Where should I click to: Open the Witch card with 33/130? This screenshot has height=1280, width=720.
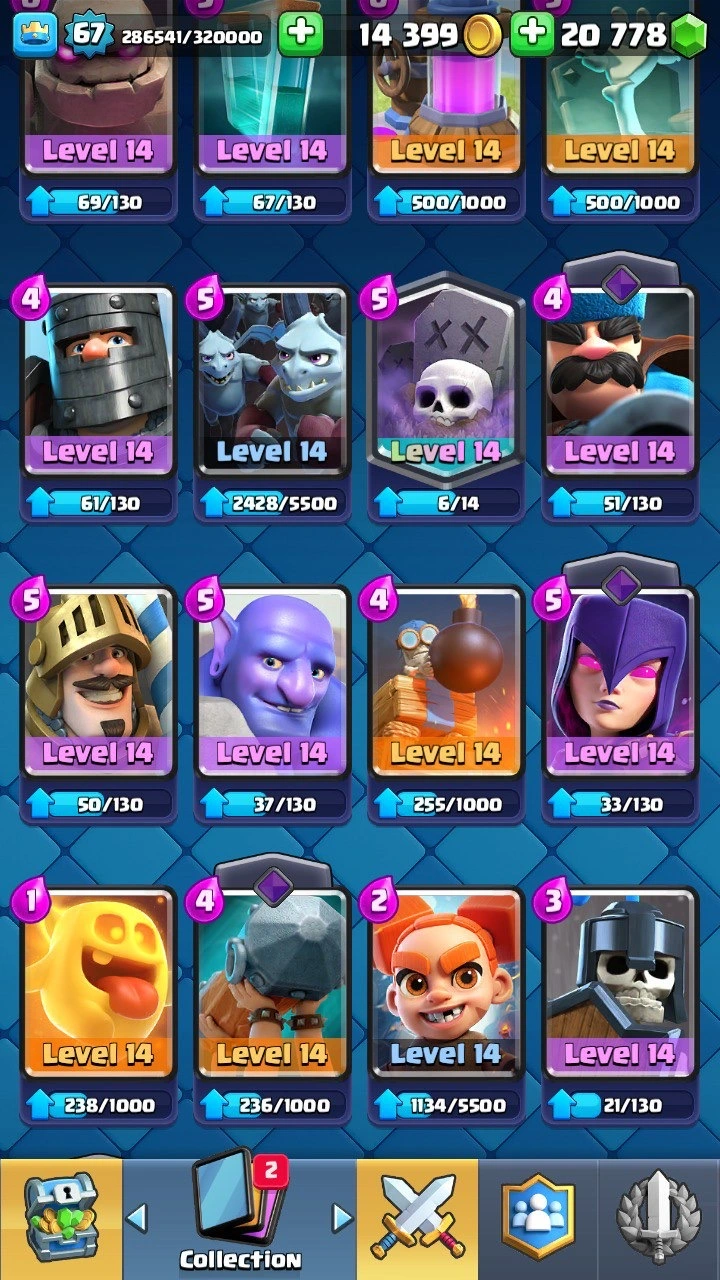pyautogui.click(x=620, y=682)
